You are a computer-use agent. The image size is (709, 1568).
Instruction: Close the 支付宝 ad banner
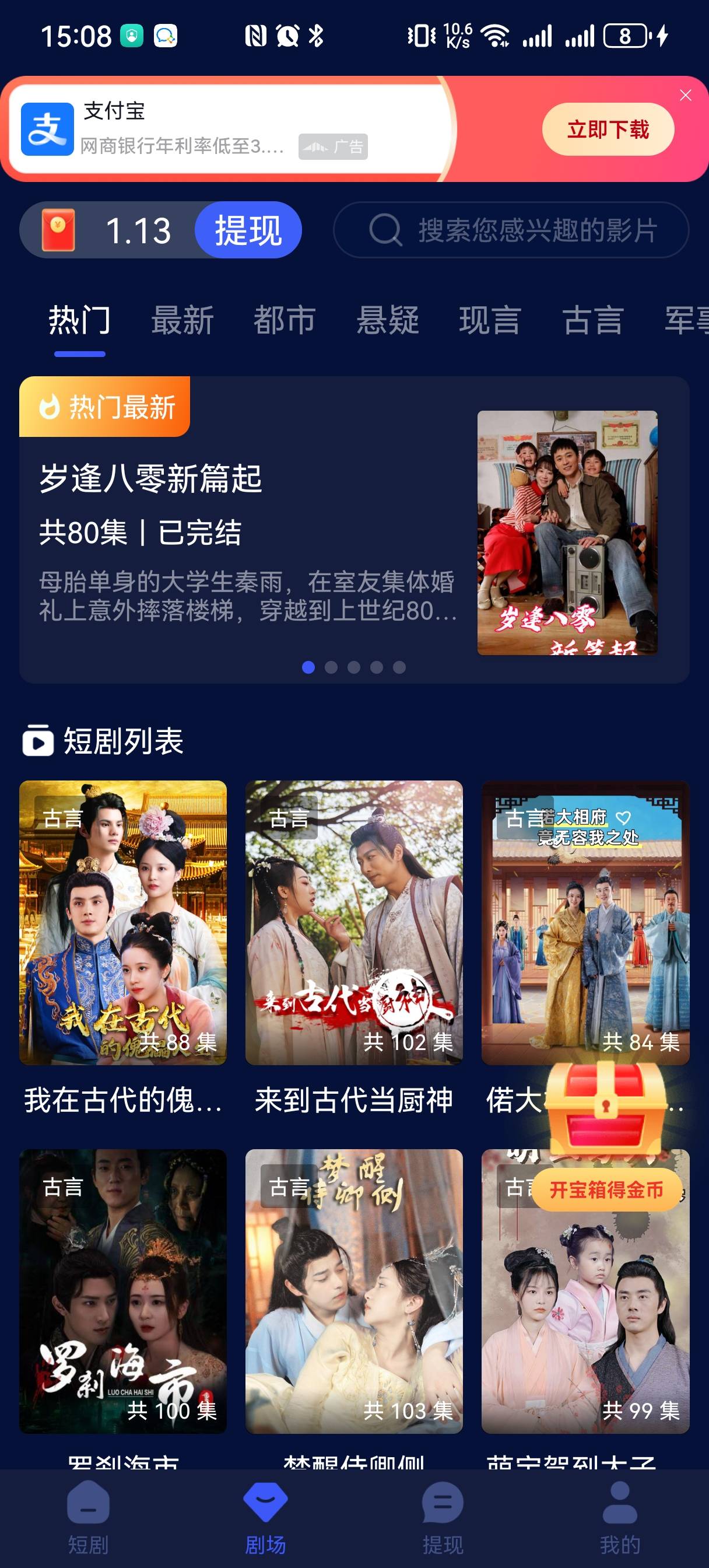[685, 96]
